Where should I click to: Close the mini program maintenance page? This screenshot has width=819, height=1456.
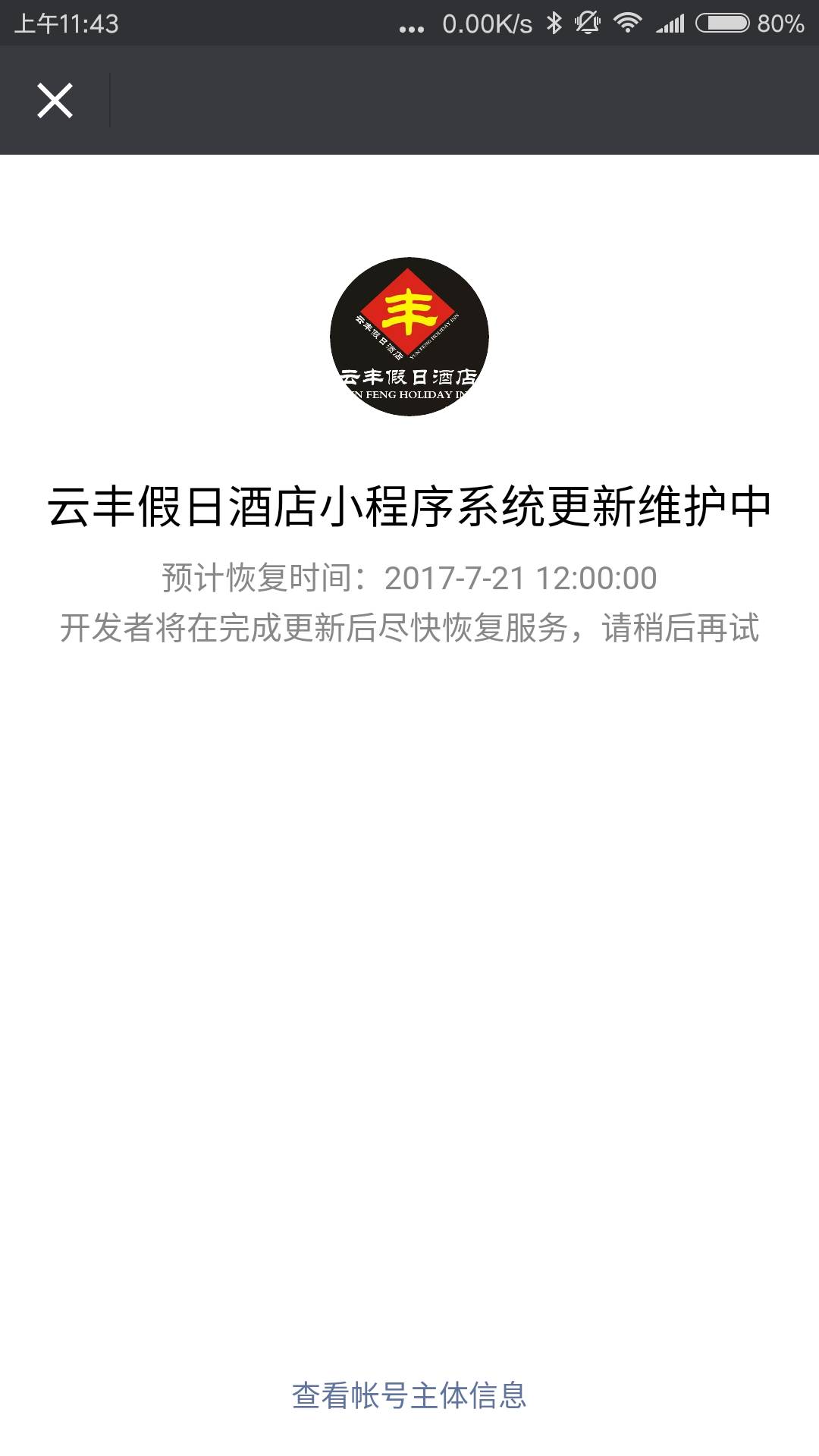(55, 101)
